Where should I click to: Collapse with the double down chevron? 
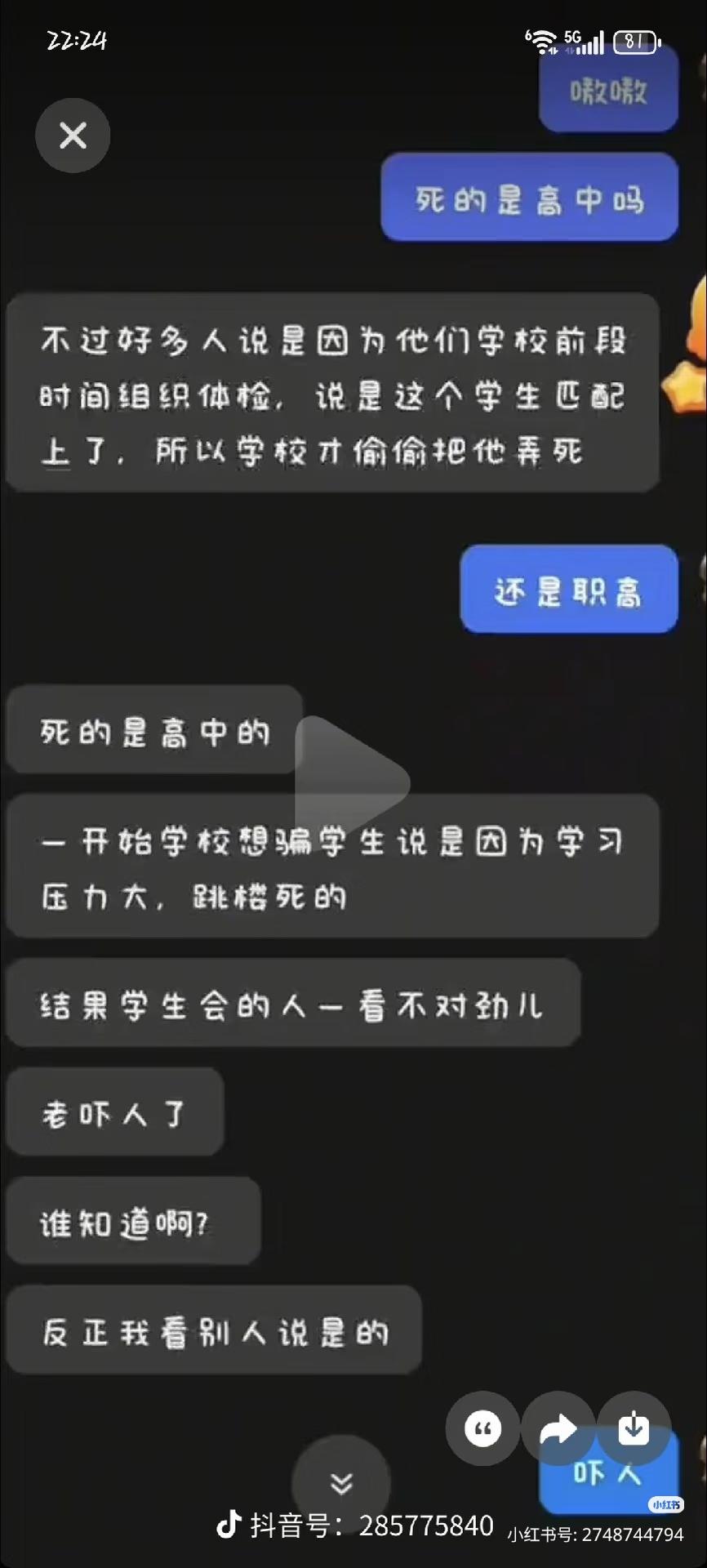click(341, 1482)
